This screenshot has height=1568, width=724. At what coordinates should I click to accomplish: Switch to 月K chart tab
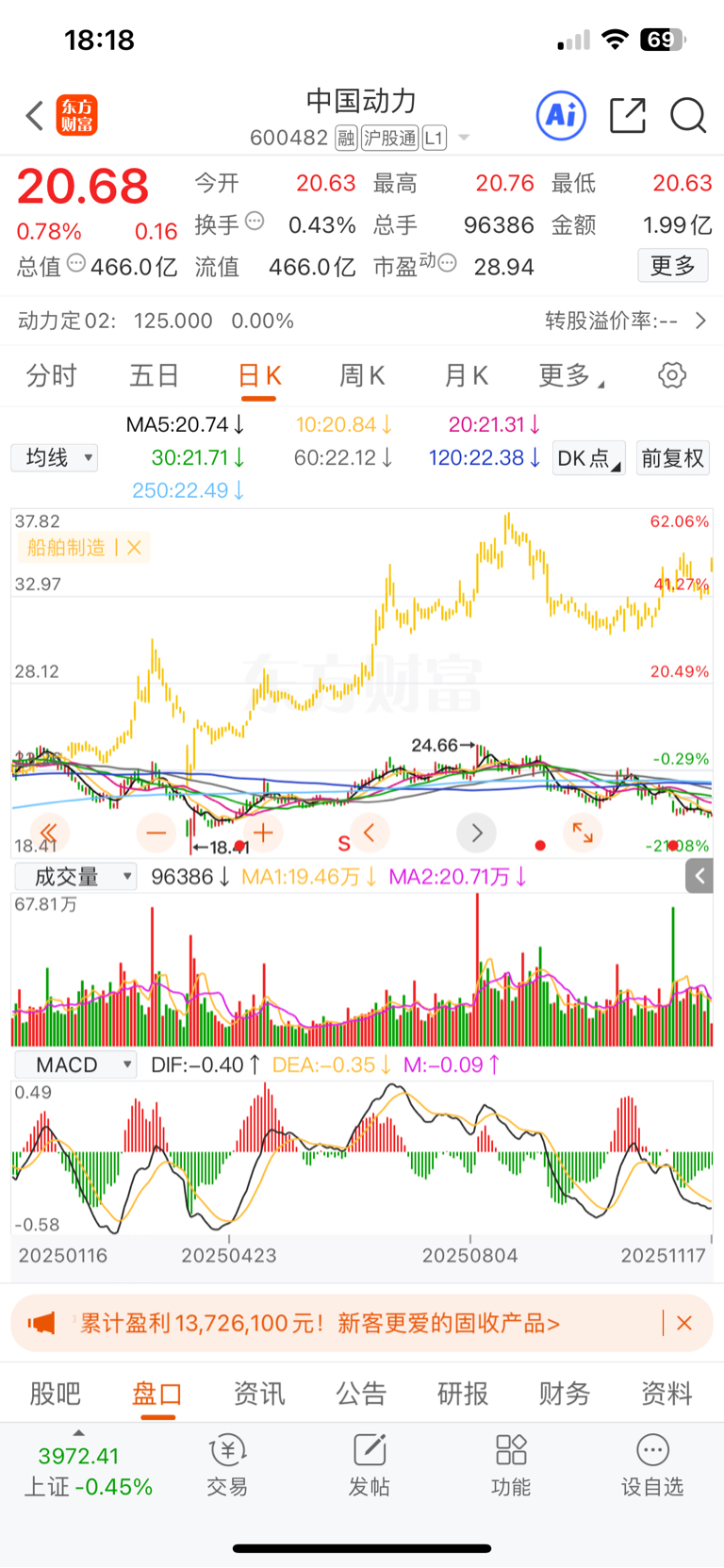(466, 376)
